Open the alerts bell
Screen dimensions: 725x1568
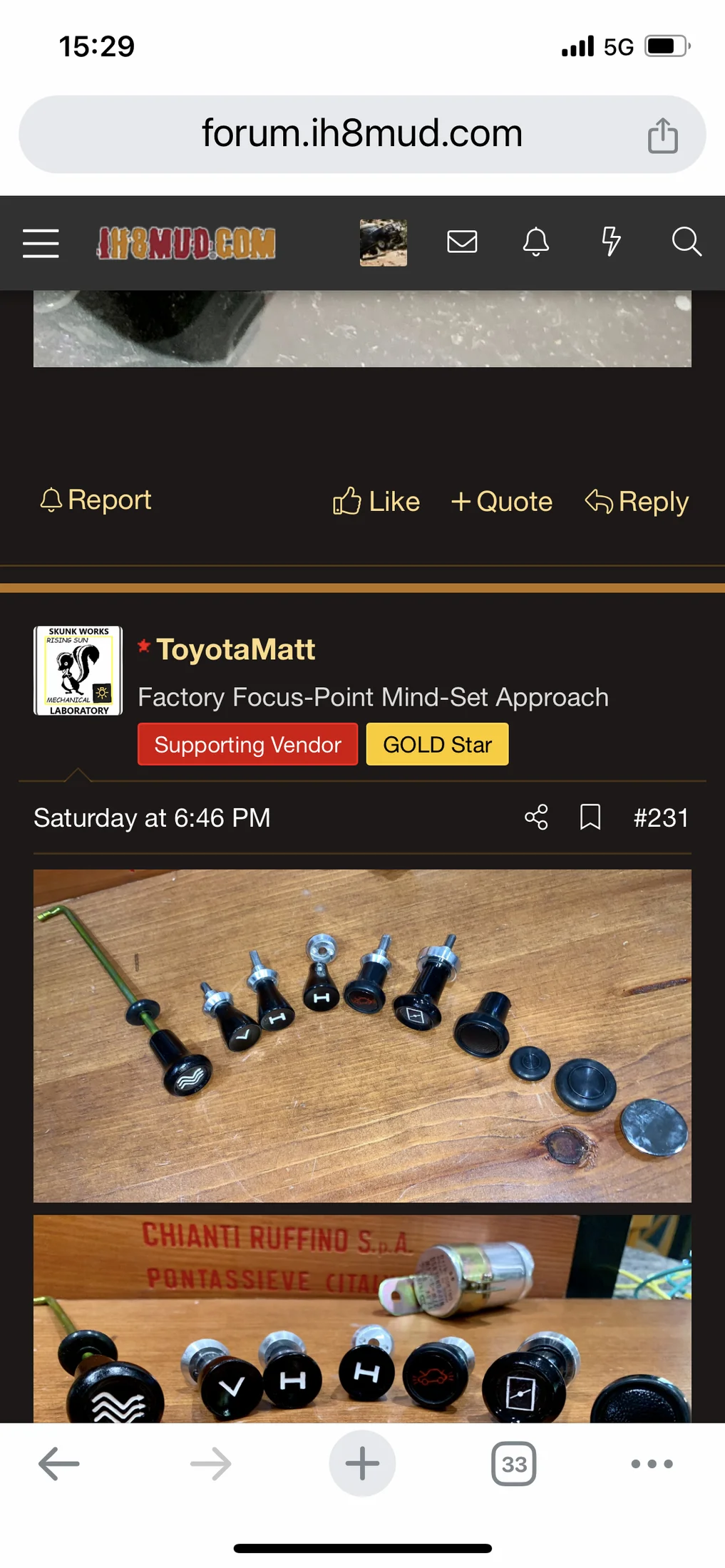tap(536, 242)
